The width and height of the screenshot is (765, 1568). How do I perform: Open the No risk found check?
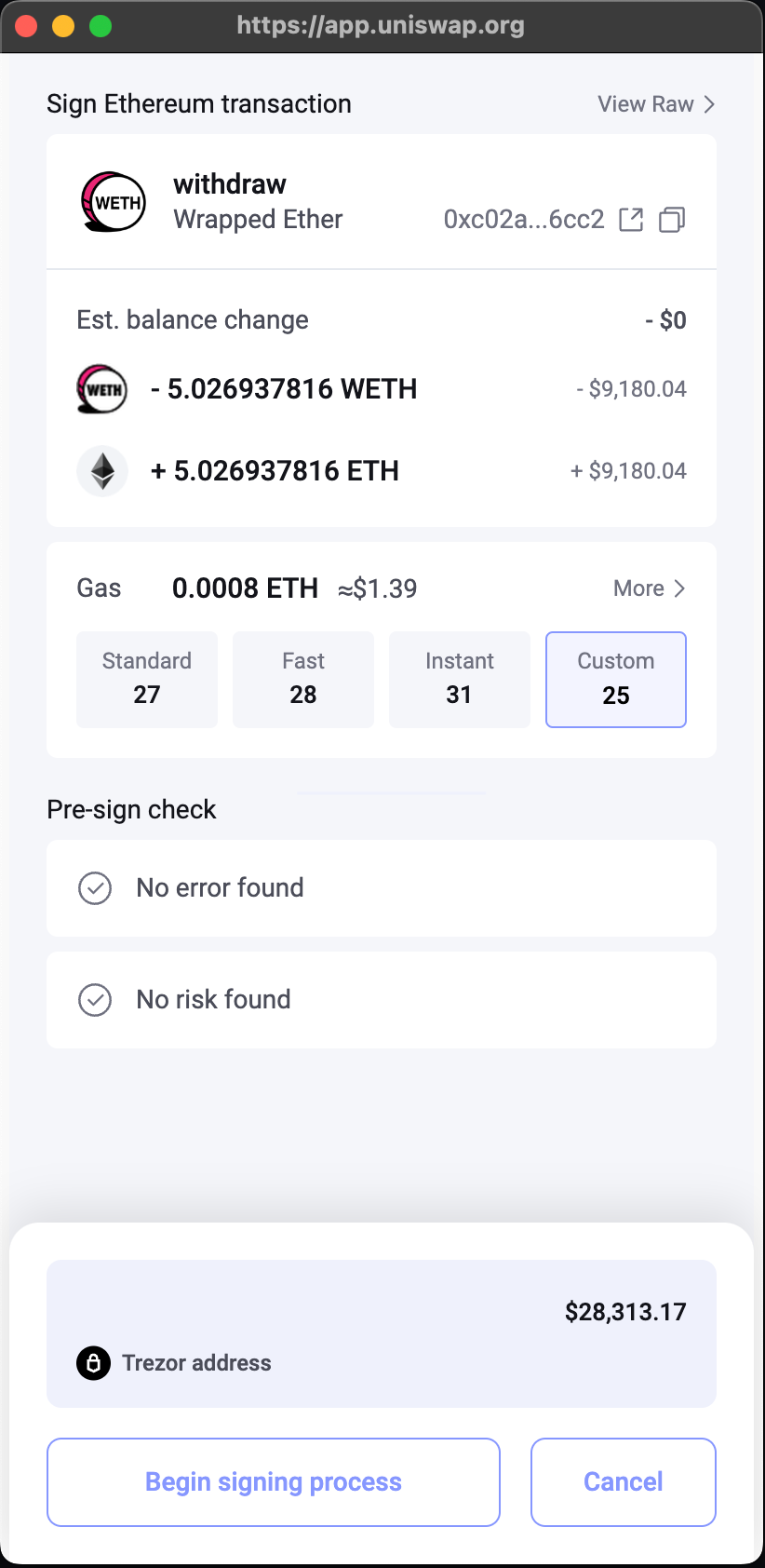click(x=381, y=999)
